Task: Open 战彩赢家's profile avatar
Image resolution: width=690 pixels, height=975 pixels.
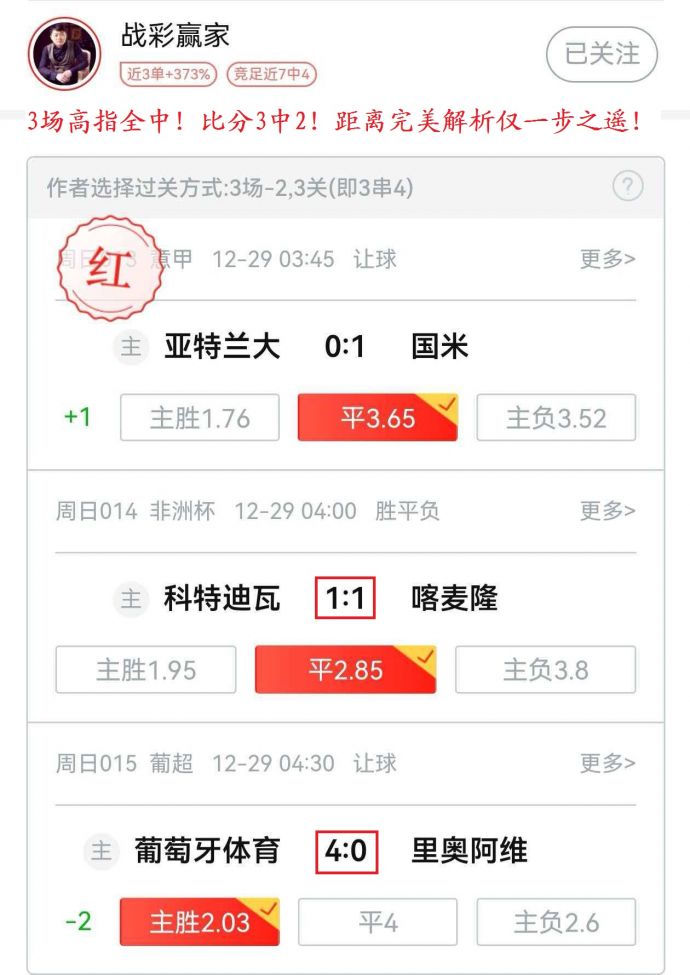Action: (65, 54)
